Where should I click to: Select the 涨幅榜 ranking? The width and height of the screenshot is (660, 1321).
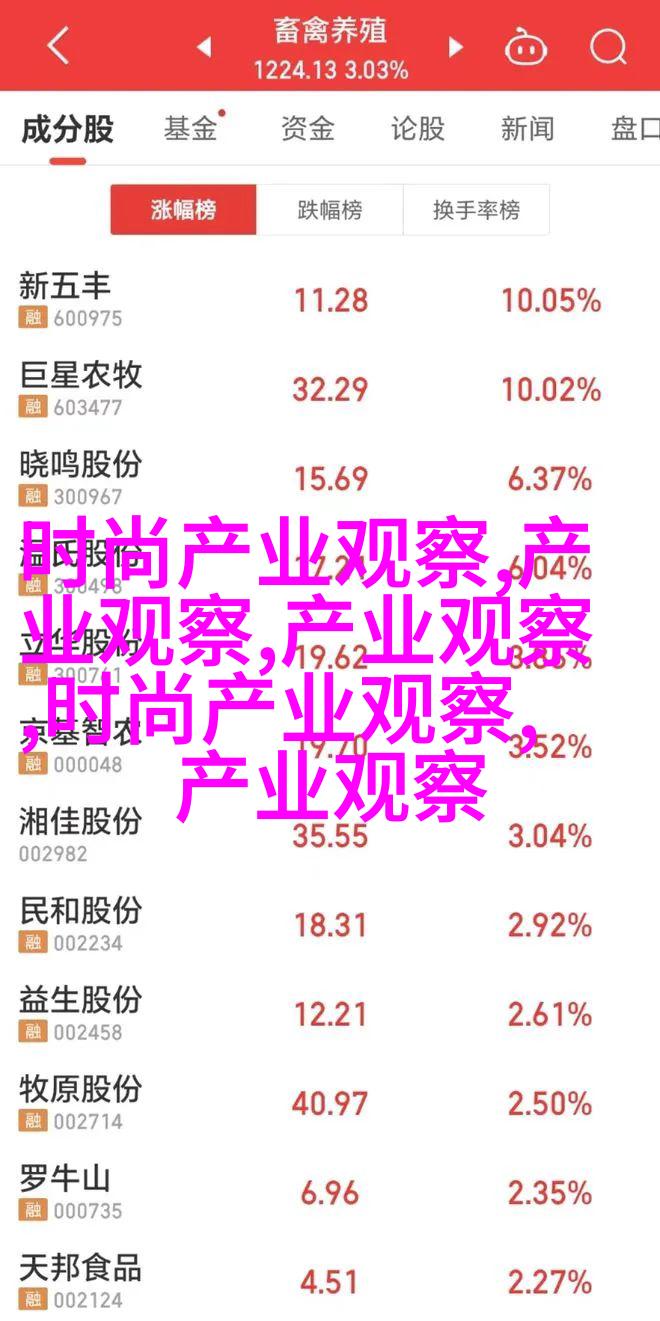coord(183,210)
